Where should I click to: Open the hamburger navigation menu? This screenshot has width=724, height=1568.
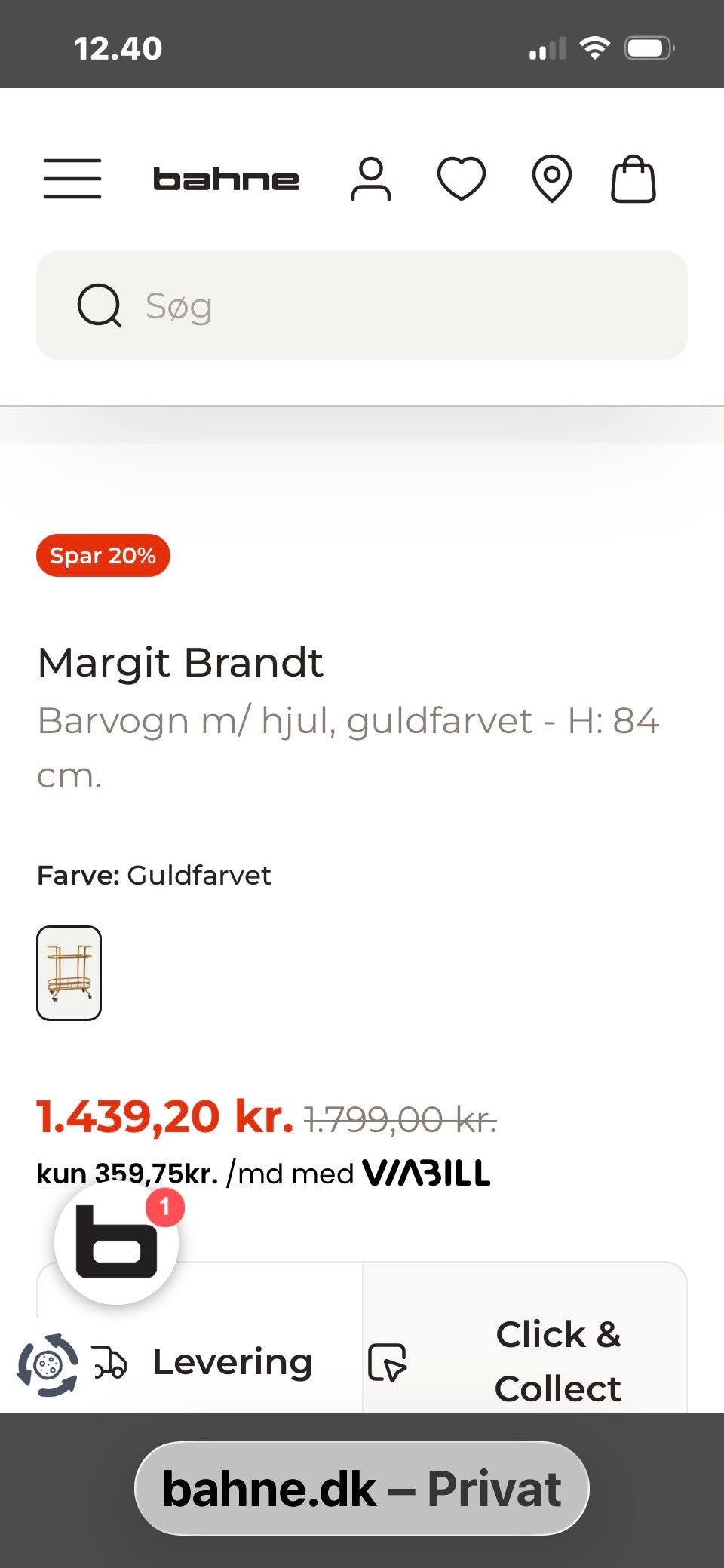tap(72, 179)
